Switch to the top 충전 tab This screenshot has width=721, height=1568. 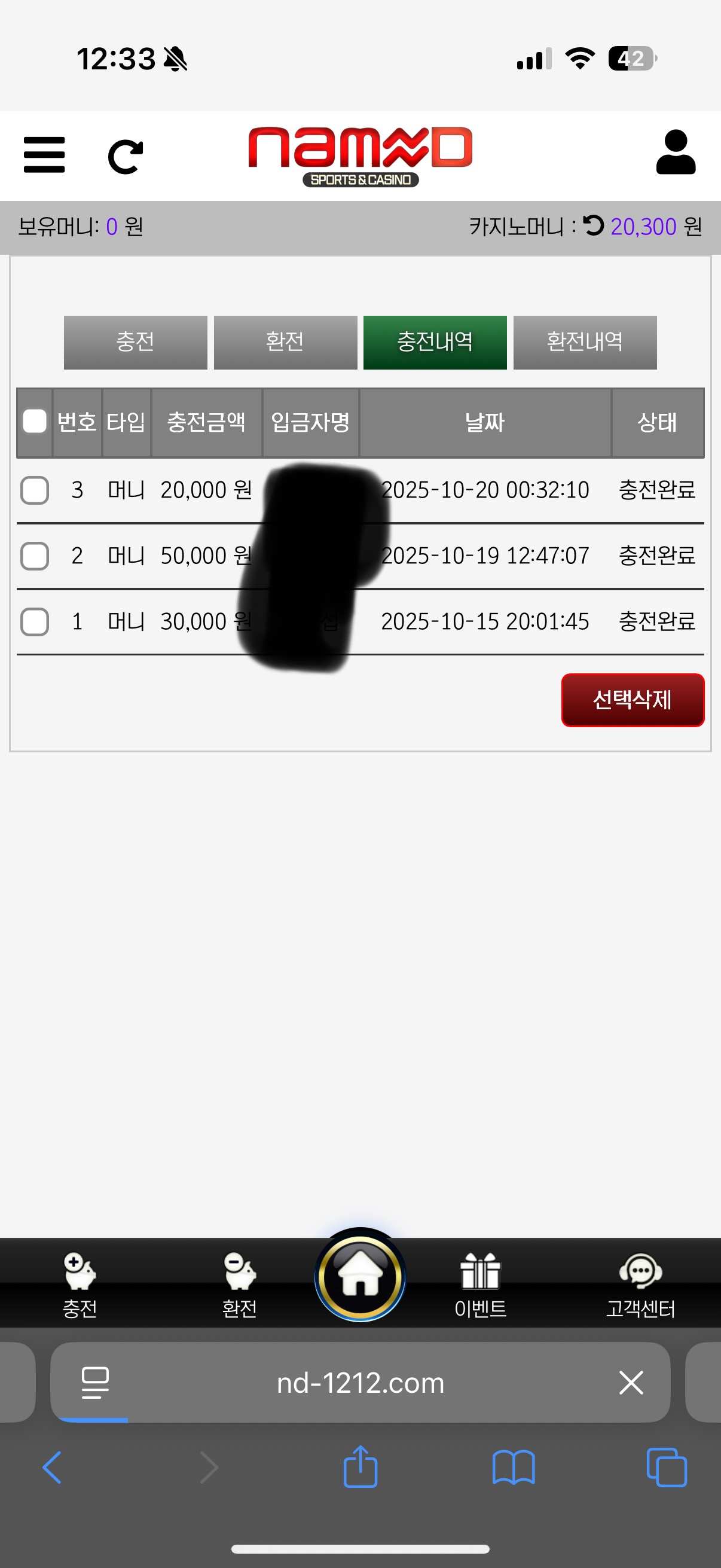135,342
